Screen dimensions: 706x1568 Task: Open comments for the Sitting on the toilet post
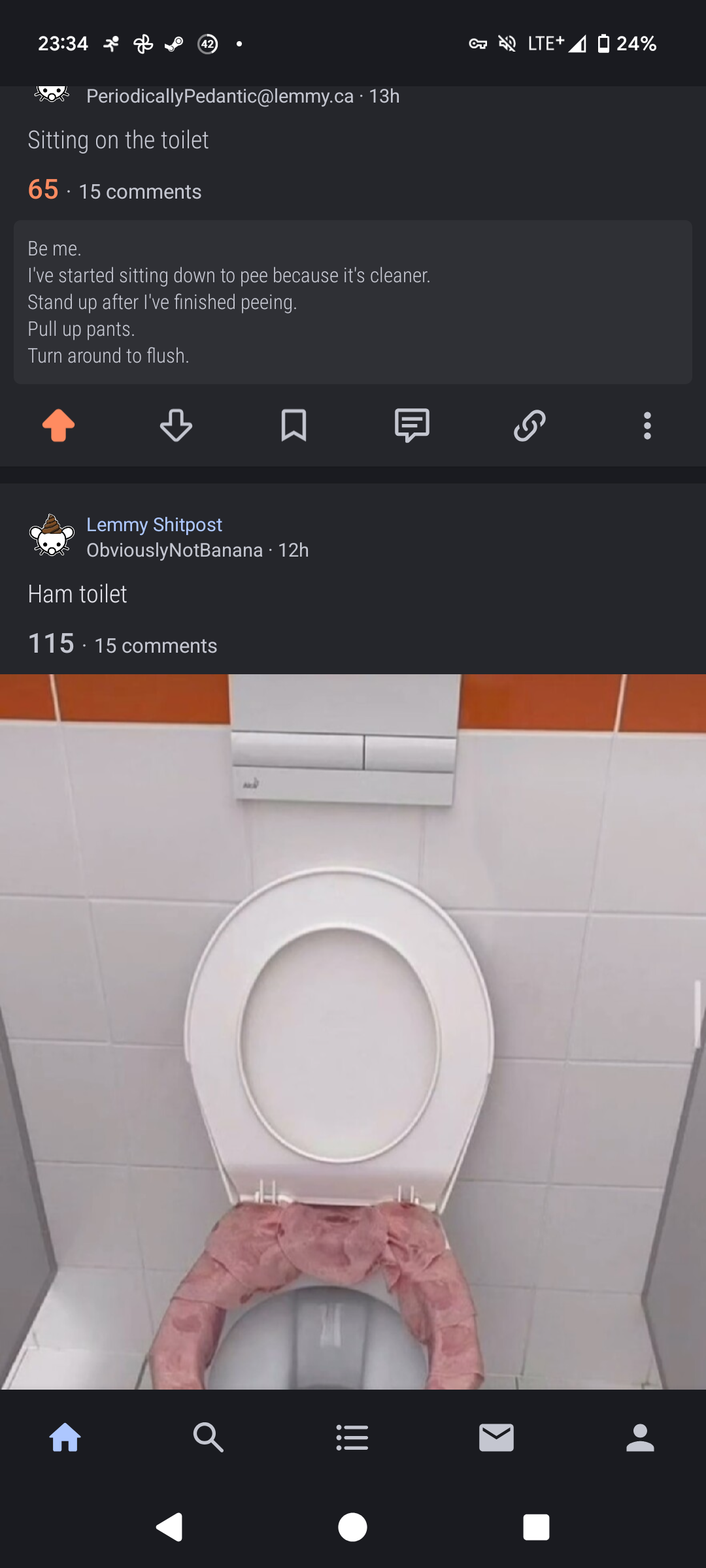pyautogui.click(x=412, y=426)
